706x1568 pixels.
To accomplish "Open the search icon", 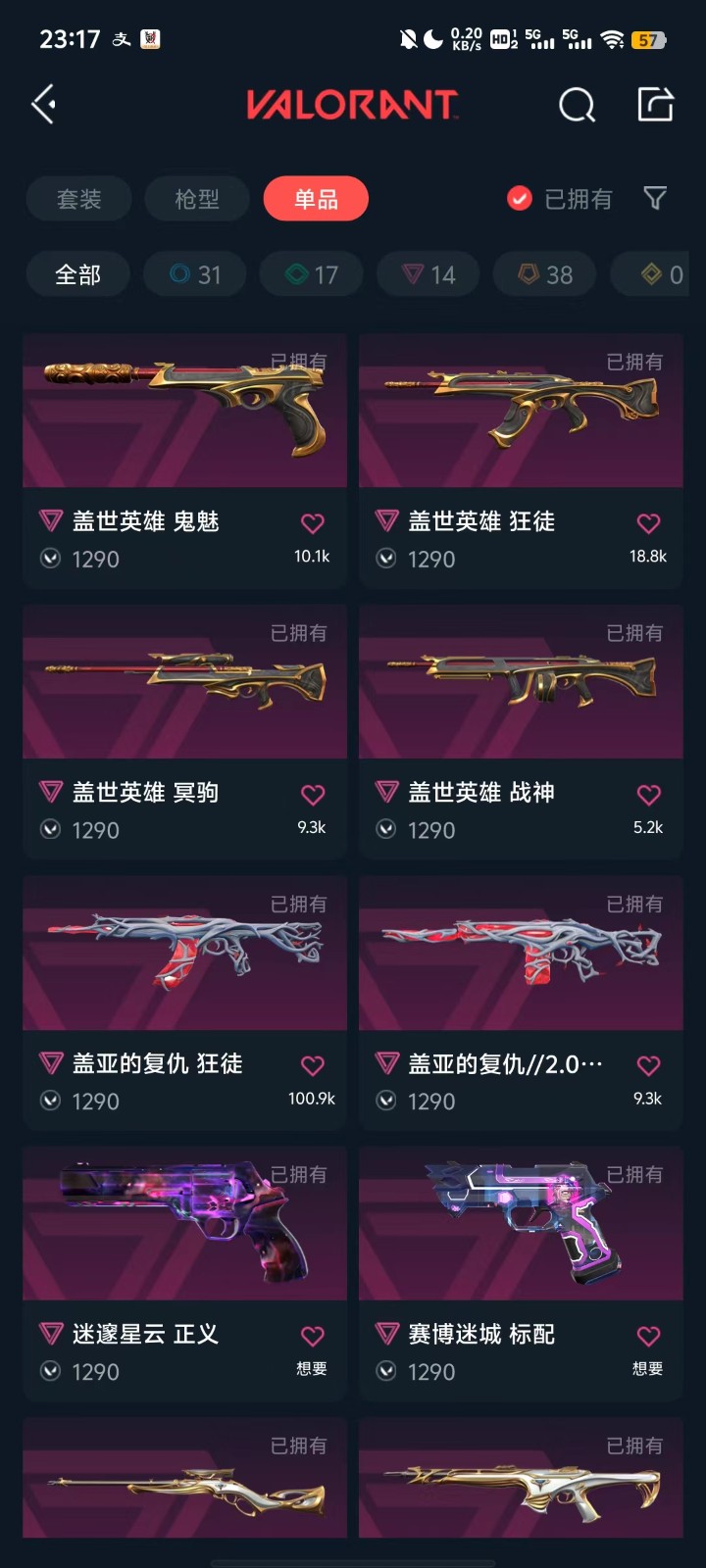I will 577,105.
